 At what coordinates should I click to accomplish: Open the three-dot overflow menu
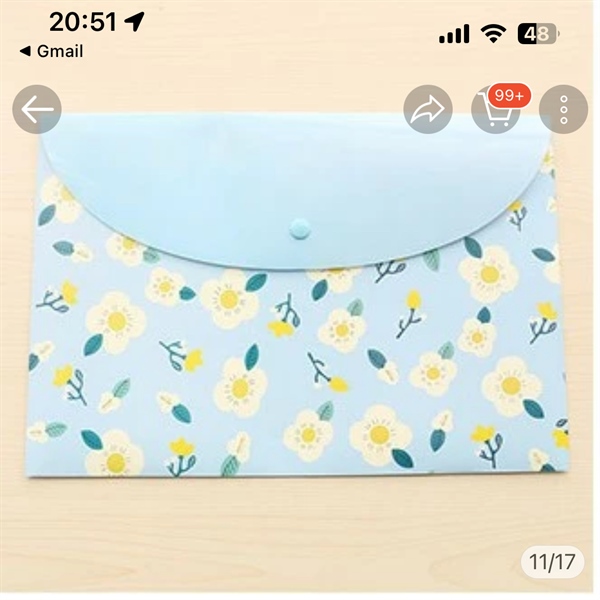564,110
